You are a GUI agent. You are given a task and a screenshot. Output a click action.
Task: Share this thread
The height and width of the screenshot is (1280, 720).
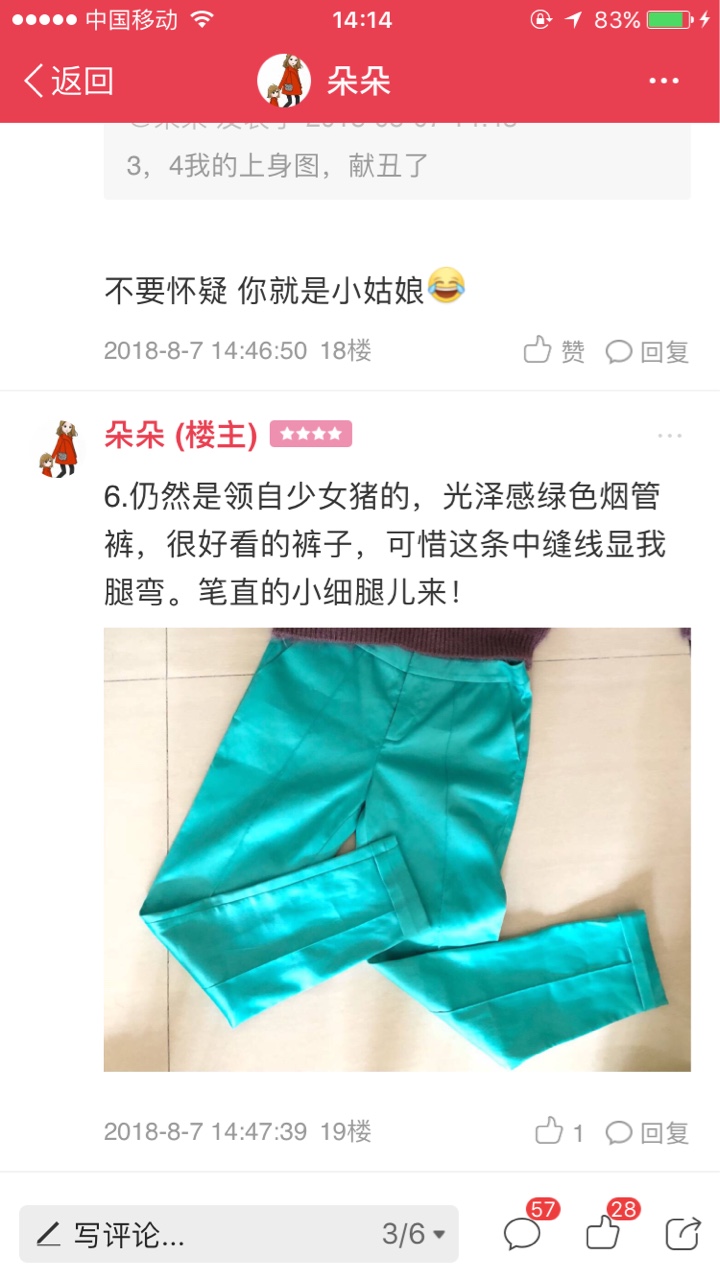tap(683, 1233)
